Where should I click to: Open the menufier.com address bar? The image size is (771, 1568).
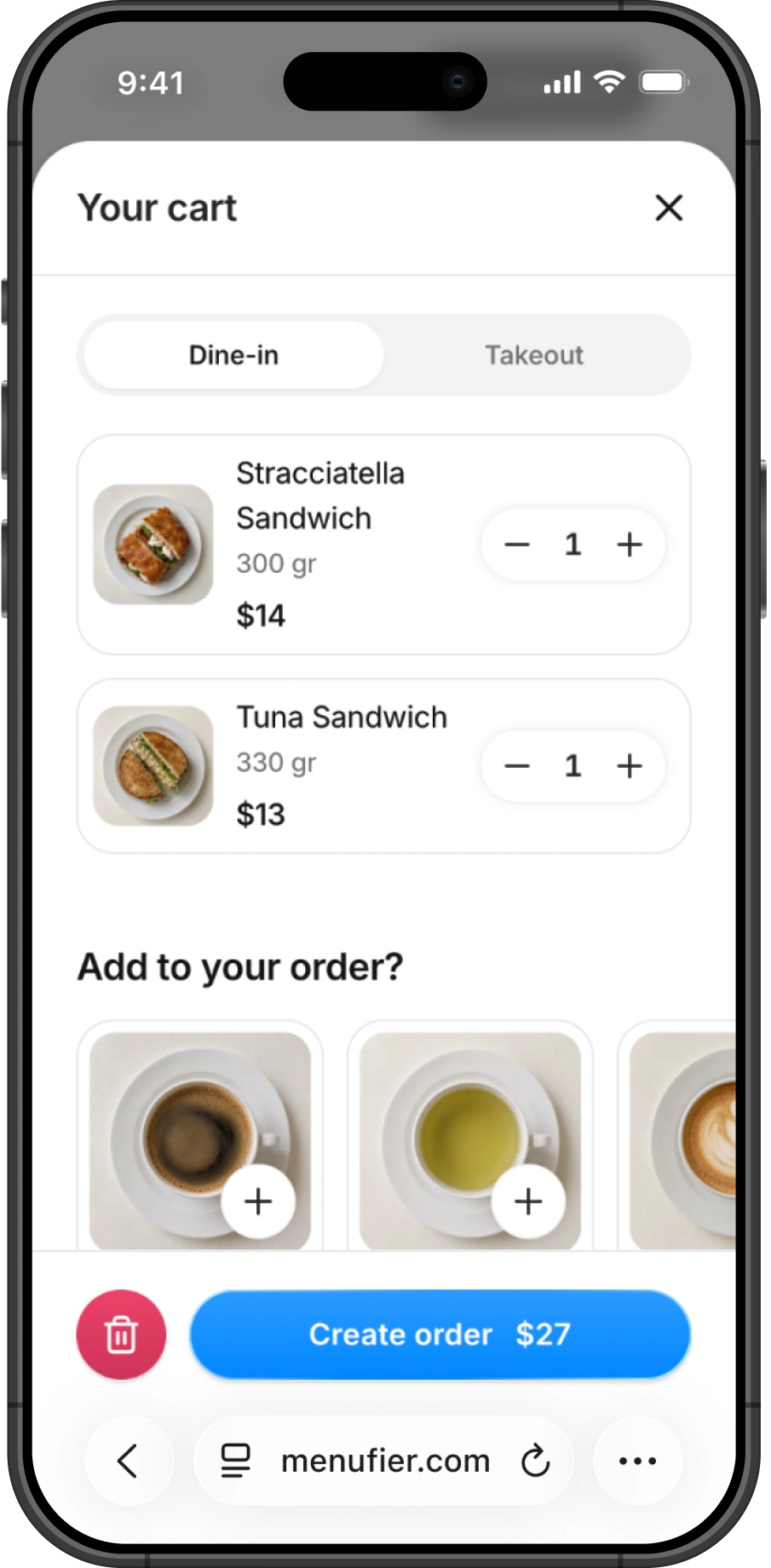[384, 1461]
